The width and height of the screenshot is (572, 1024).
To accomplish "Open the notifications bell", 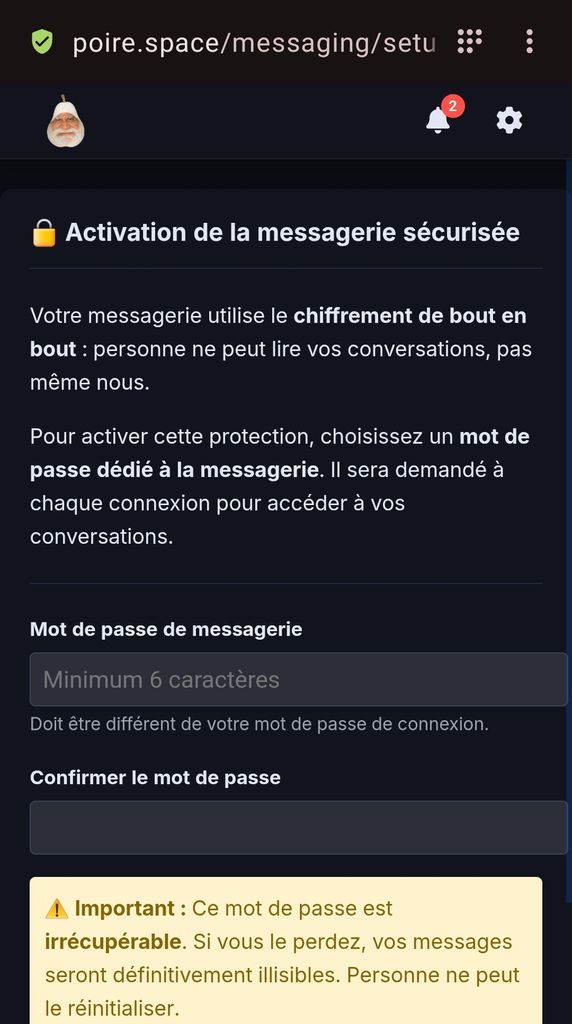I will point(438,120).
